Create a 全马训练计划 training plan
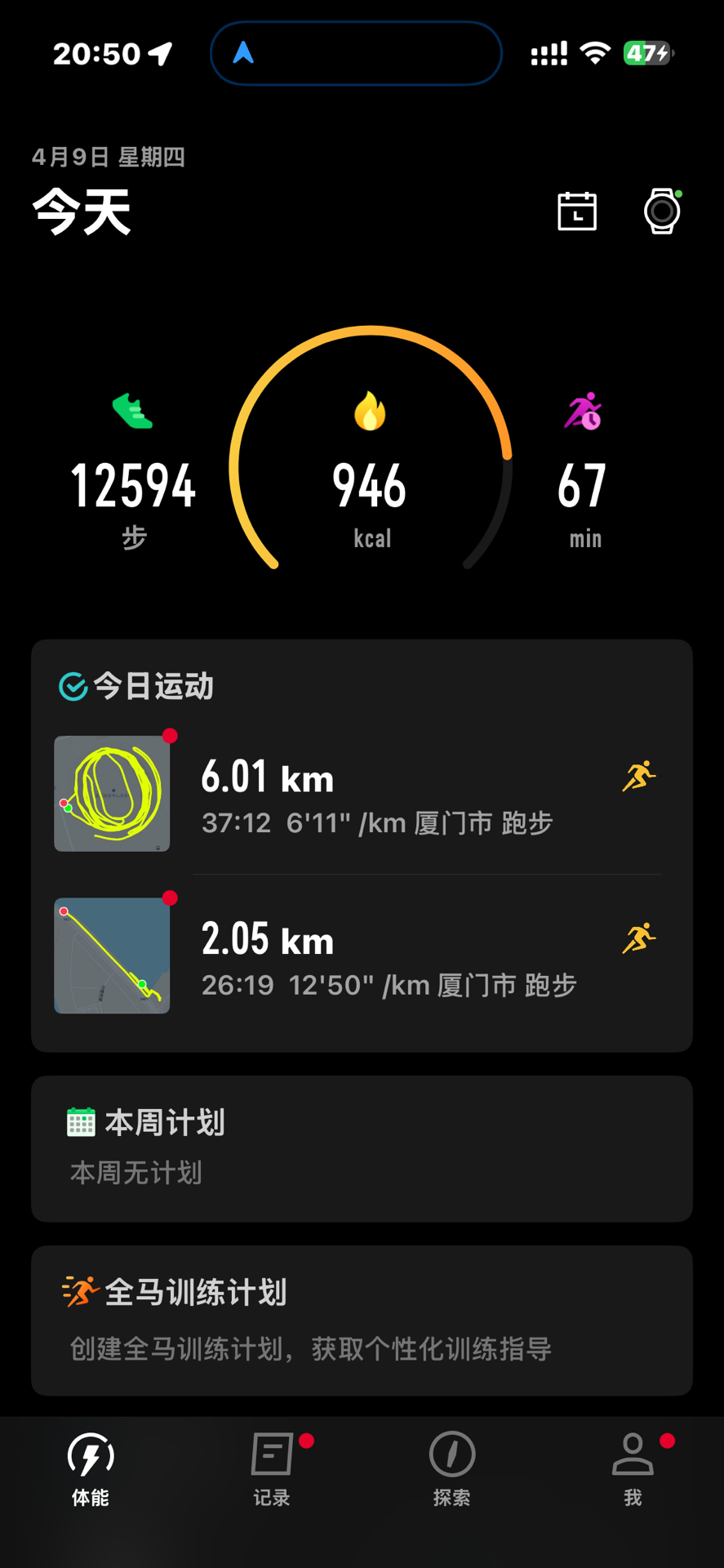The width and height of the screenshot is (724, 1568). [362, 1319]
